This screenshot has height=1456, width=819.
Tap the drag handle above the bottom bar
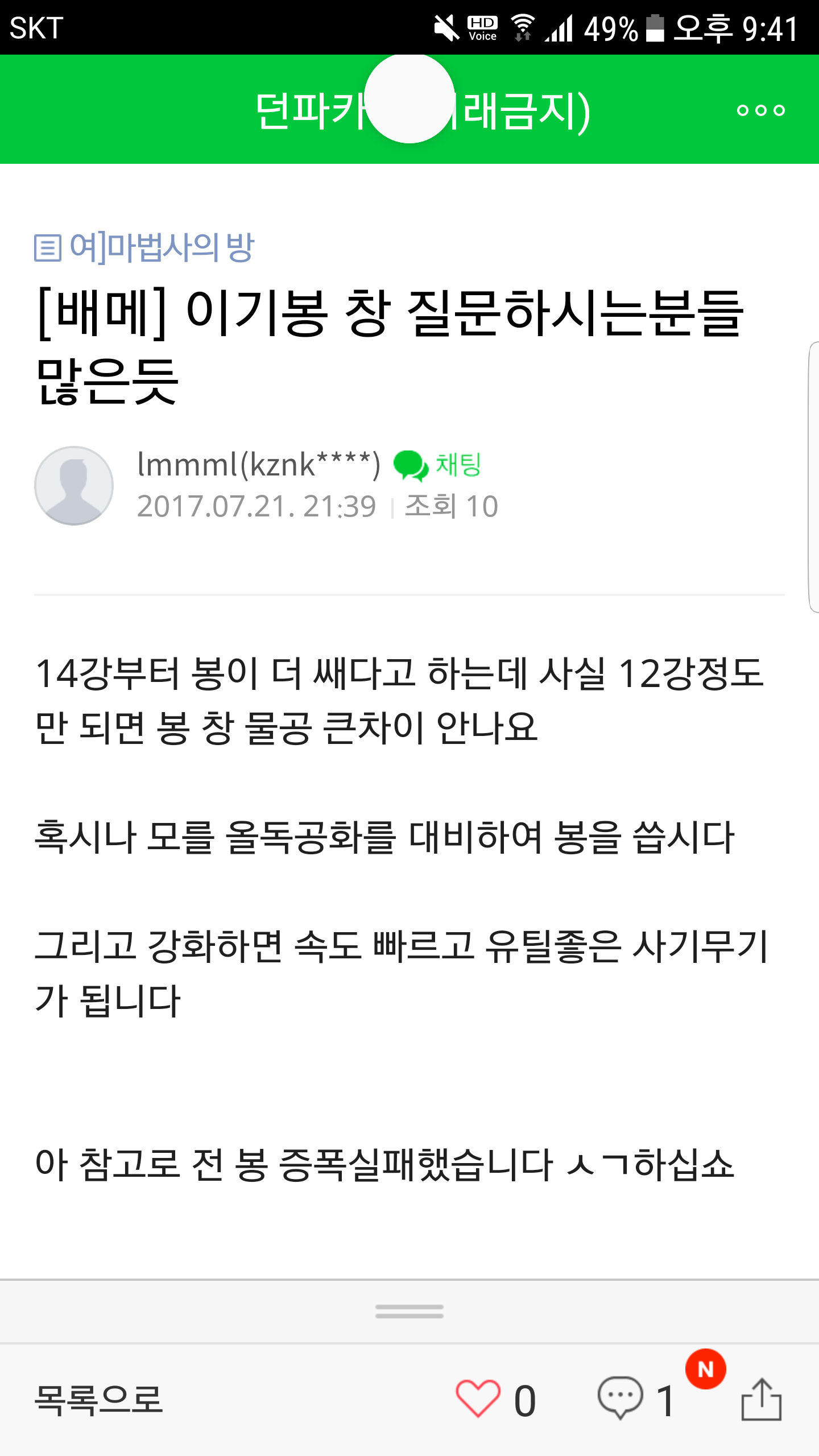(x=409, y=1312)
